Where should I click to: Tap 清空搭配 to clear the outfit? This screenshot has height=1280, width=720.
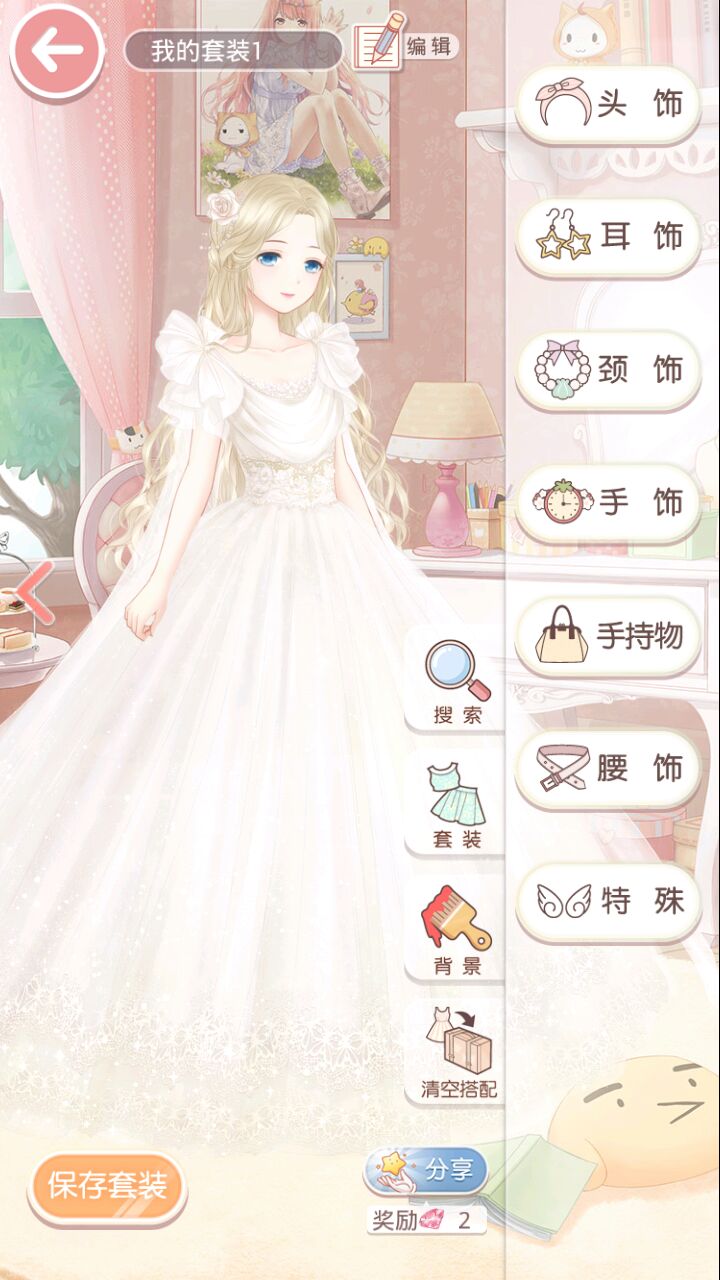click(x=458, y=1055)
